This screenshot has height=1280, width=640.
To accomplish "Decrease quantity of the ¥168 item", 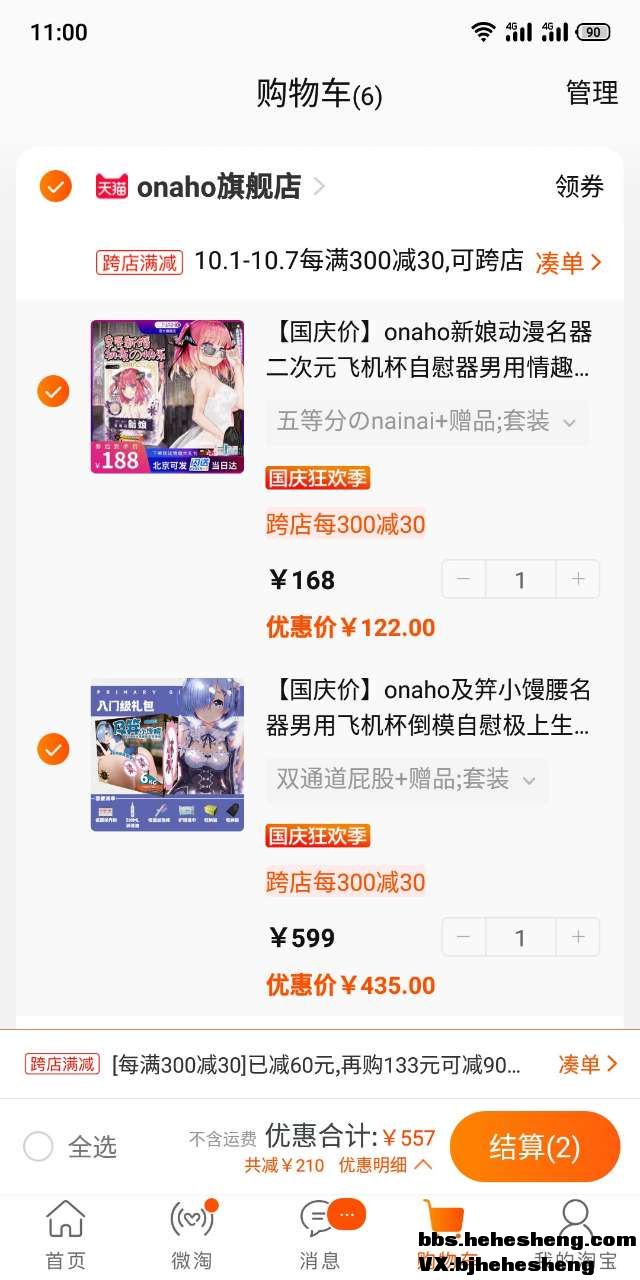I will [464, 579].
